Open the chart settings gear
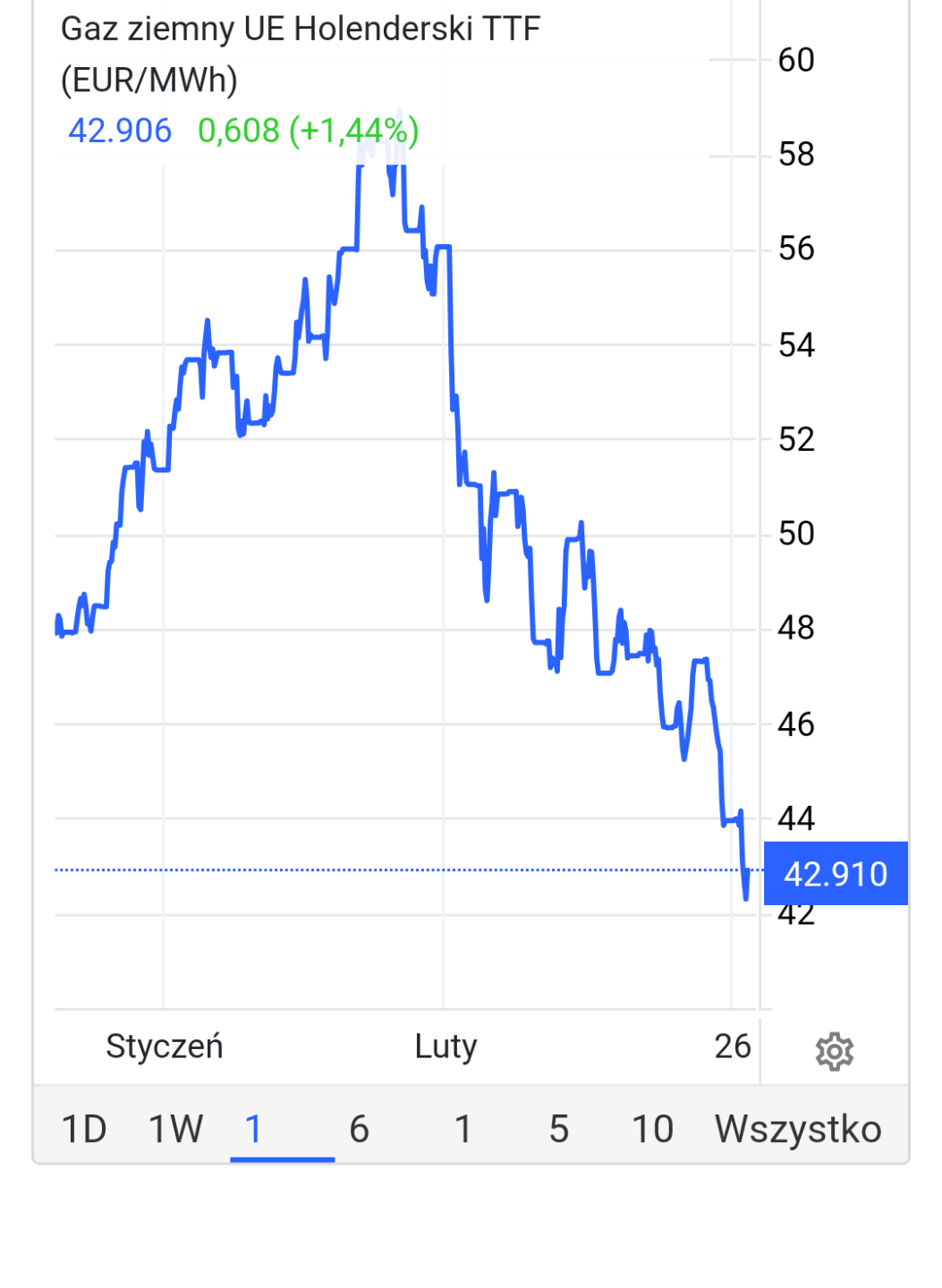942x1288 pixels. 834,1051
